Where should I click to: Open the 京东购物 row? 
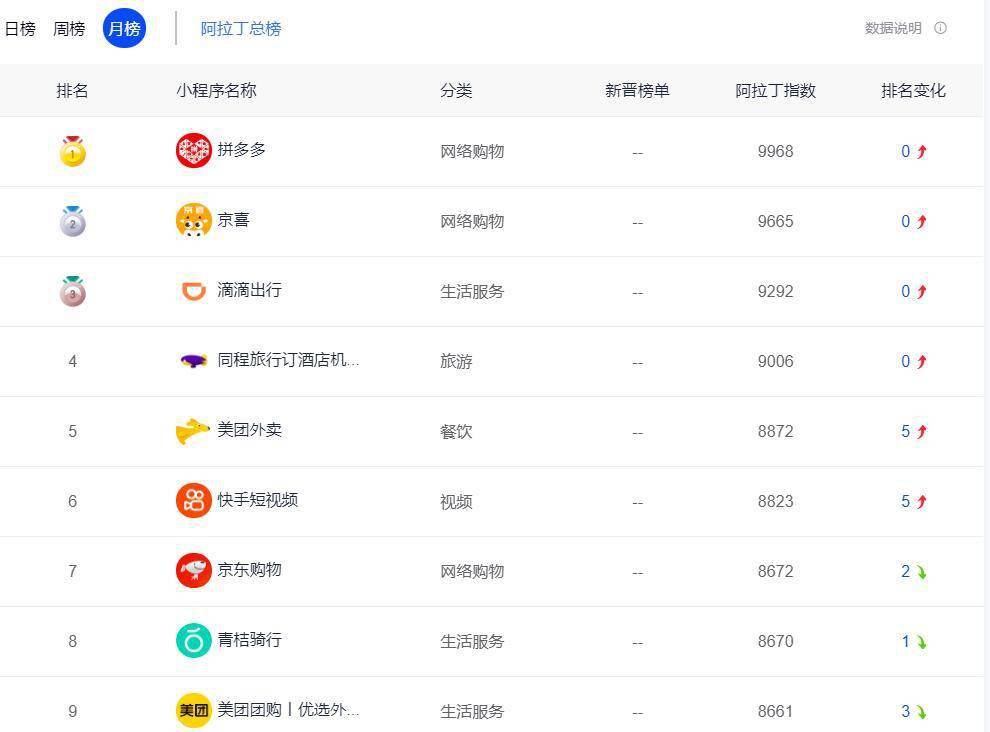(249, 570)
